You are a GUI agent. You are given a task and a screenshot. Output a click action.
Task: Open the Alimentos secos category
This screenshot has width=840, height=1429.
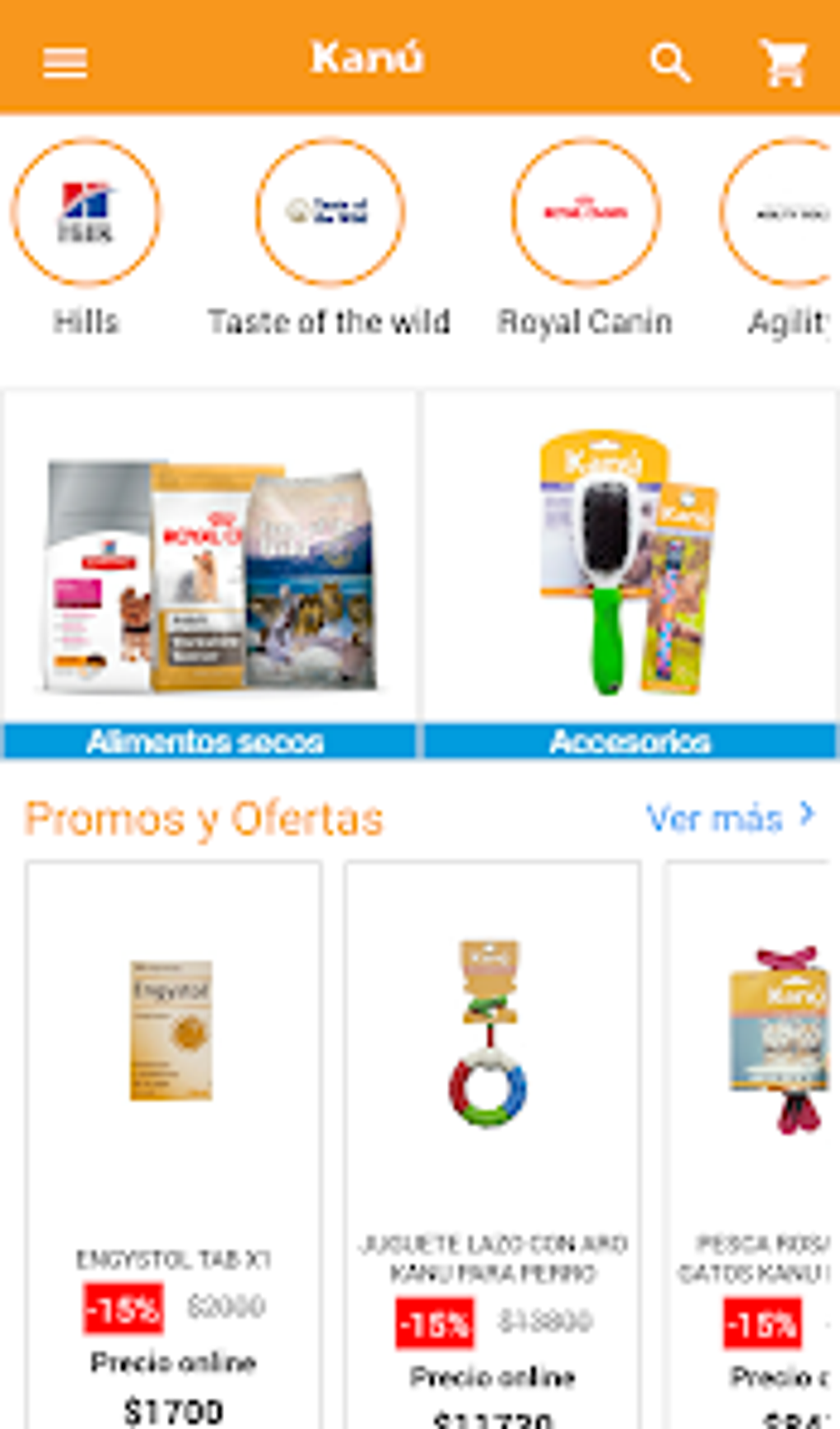coord(209,575)
